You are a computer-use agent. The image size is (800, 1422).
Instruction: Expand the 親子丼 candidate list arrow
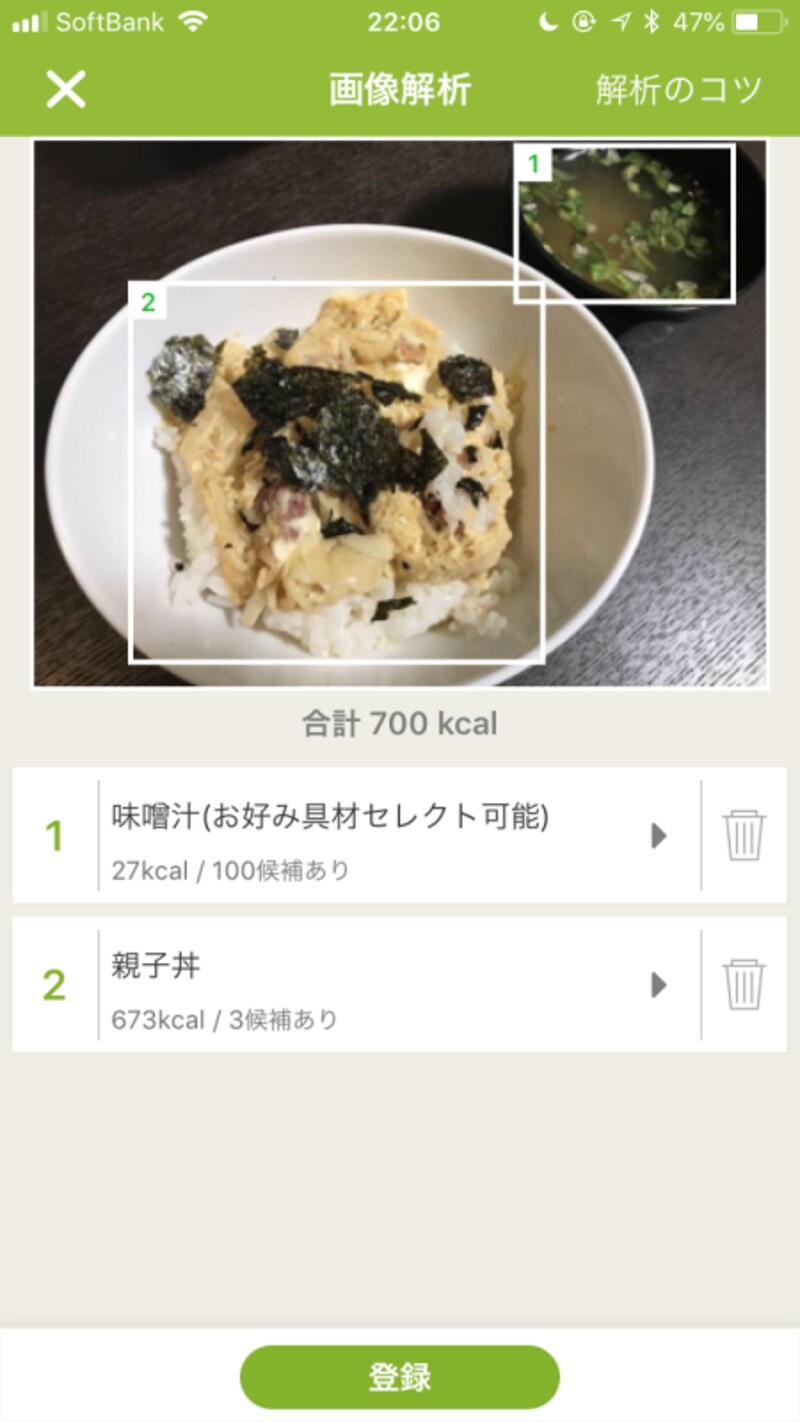(x=659, y=985)
